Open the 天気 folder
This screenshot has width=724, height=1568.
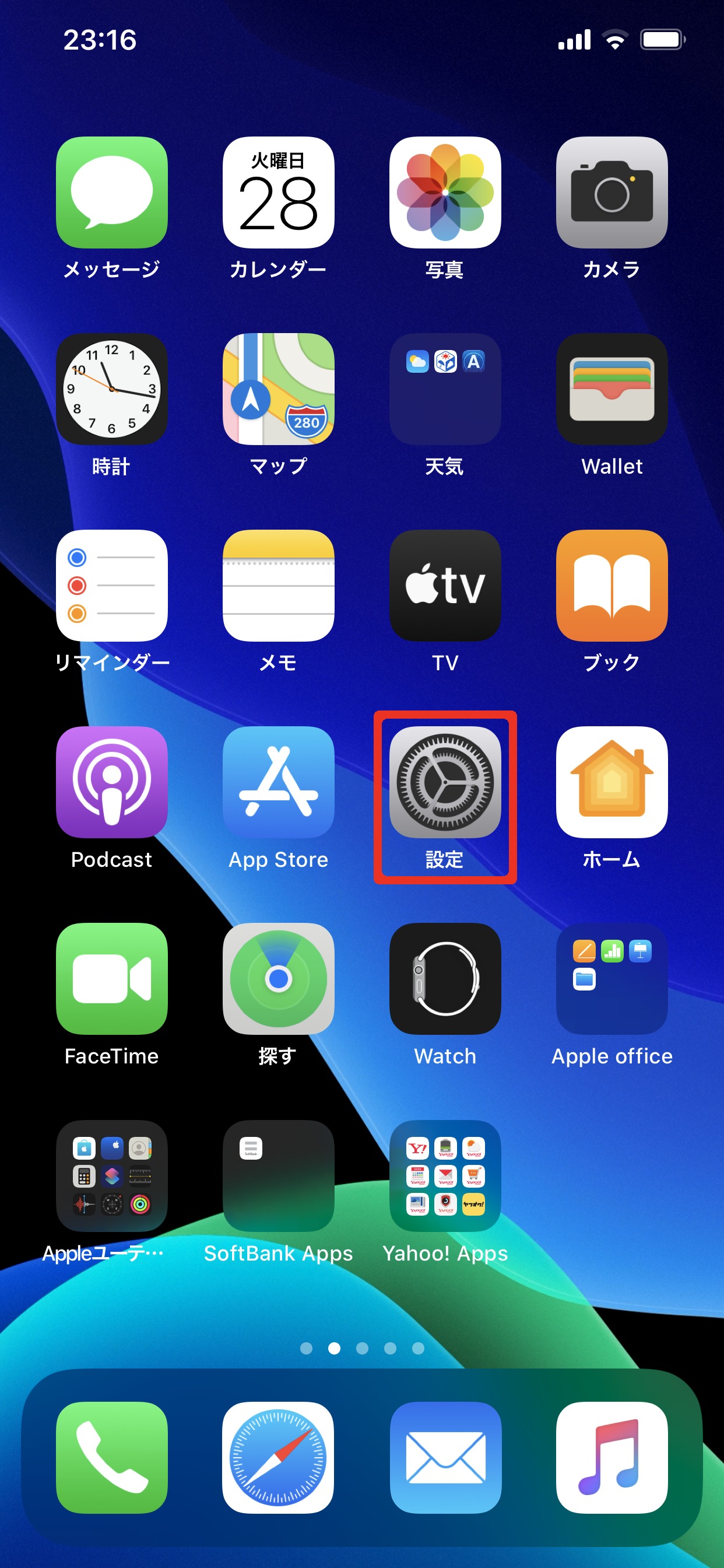coord(445,389)
